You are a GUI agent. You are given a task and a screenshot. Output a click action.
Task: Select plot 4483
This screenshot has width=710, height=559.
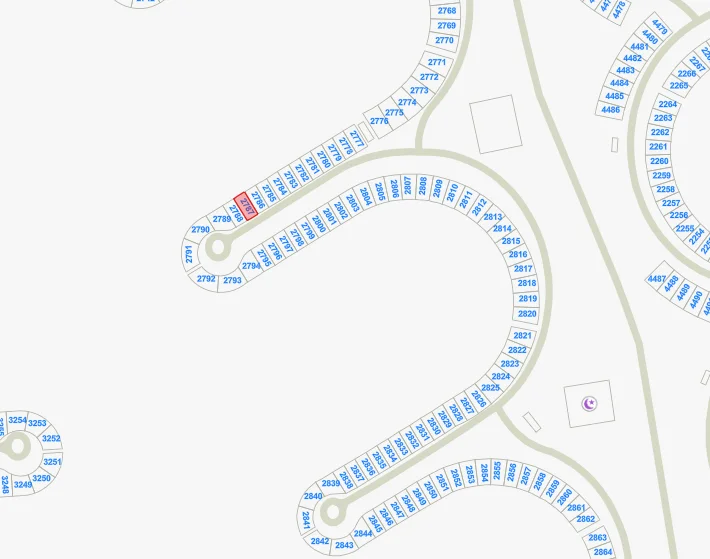pos(625,71)
